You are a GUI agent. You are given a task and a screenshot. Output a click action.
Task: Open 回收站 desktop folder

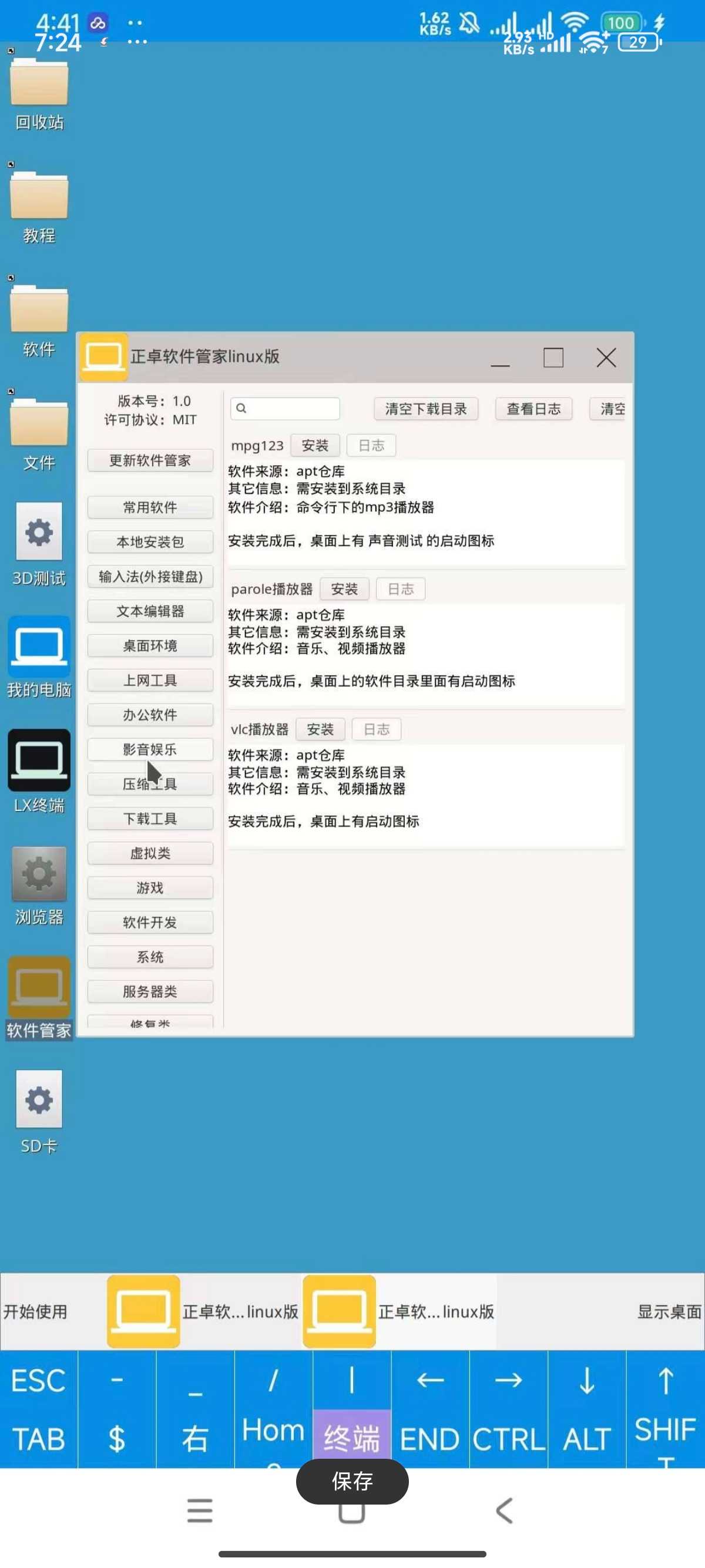coord(39,91)
